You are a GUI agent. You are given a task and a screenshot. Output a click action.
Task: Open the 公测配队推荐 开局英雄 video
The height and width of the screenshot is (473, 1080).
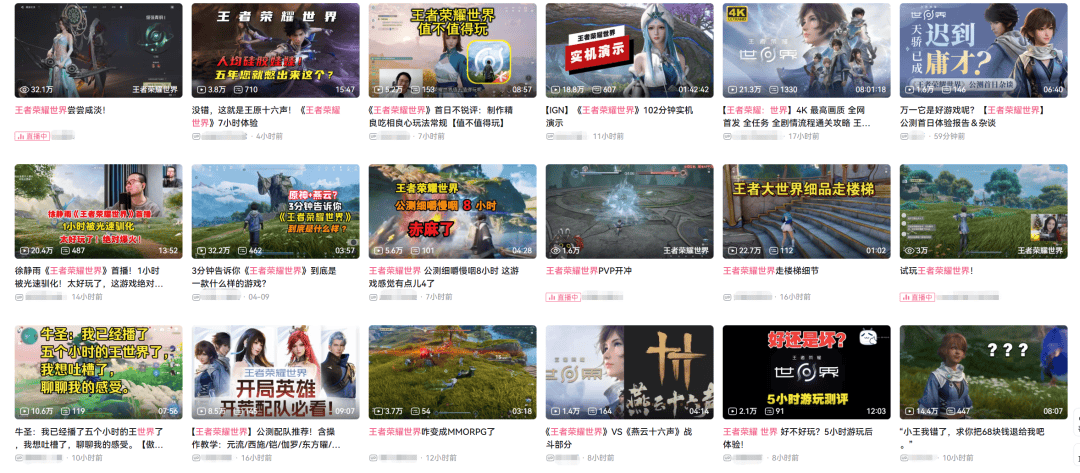(275, 371)
